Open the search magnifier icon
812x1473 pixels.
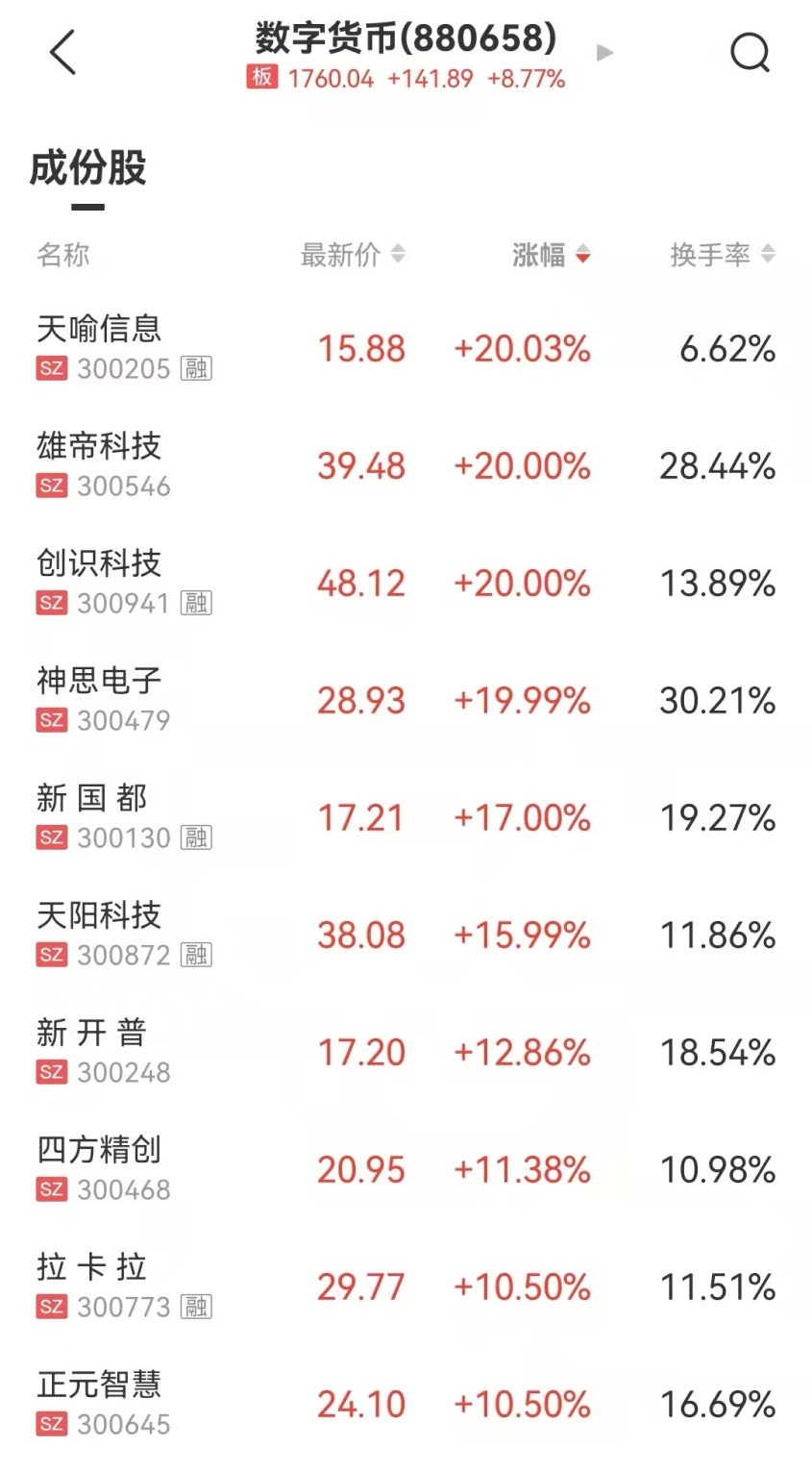coord(750,53)
